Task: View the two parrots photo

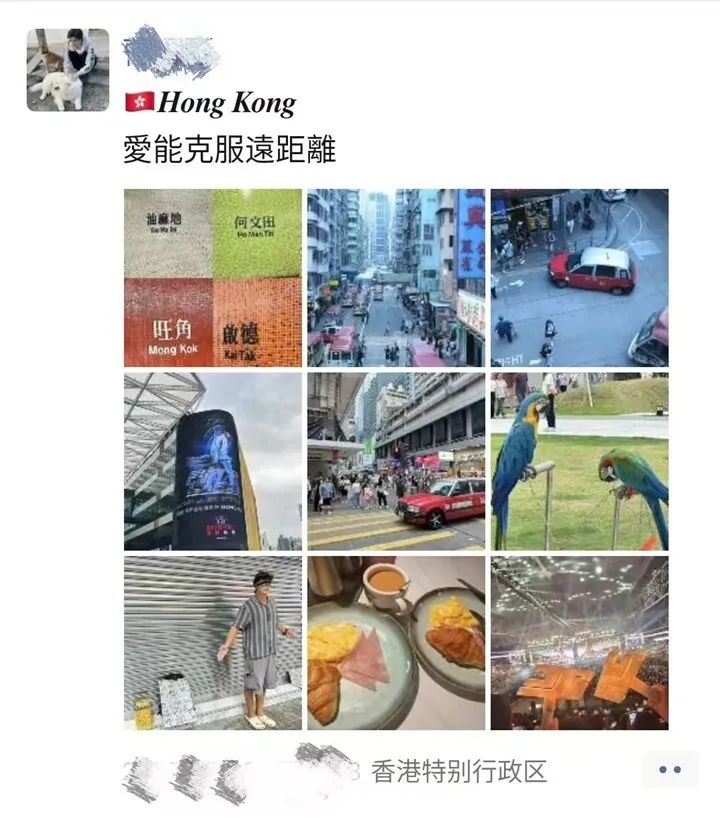Action: (x=579, y=462)
